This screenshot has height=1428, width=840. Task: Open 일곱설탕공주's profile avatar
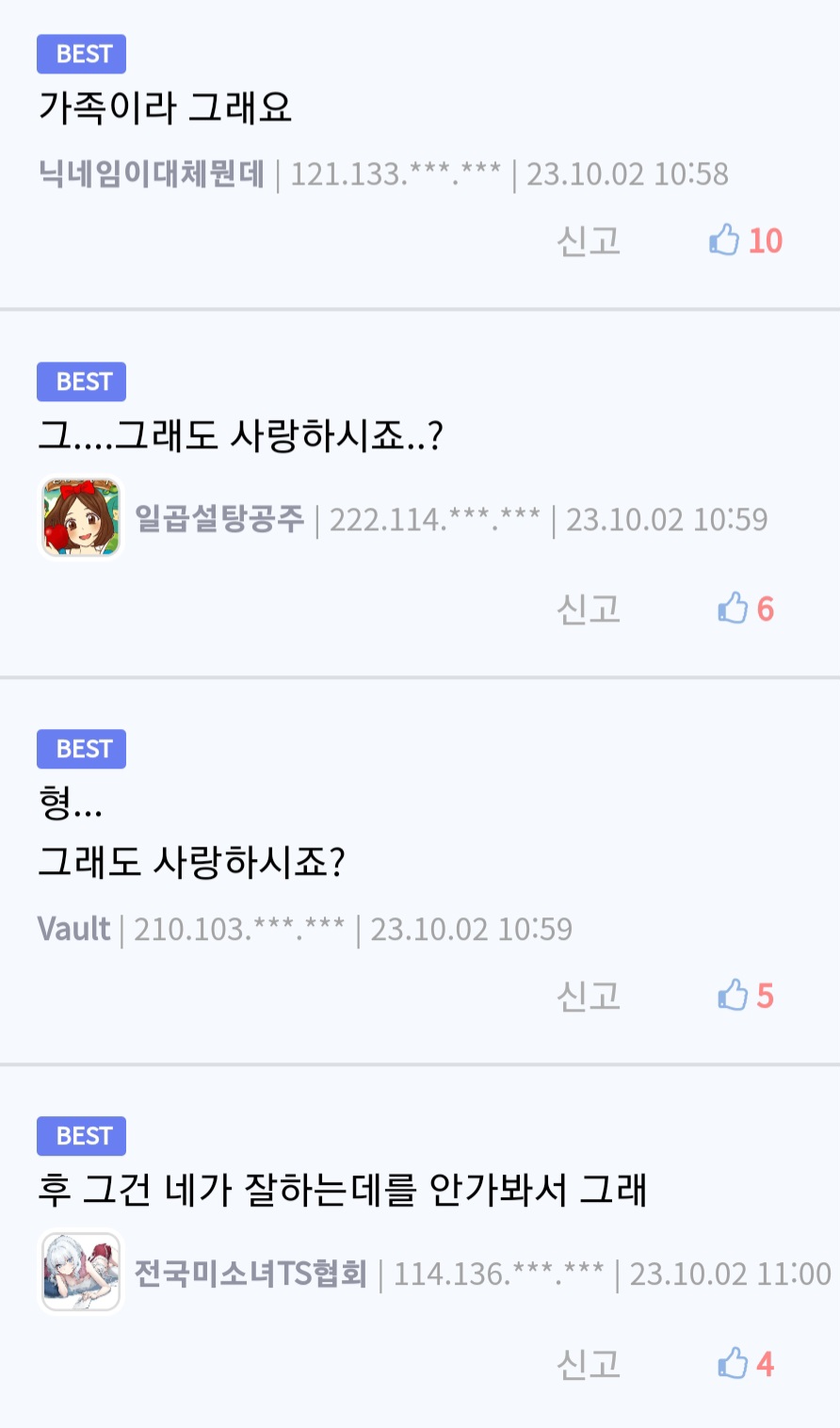82,517
